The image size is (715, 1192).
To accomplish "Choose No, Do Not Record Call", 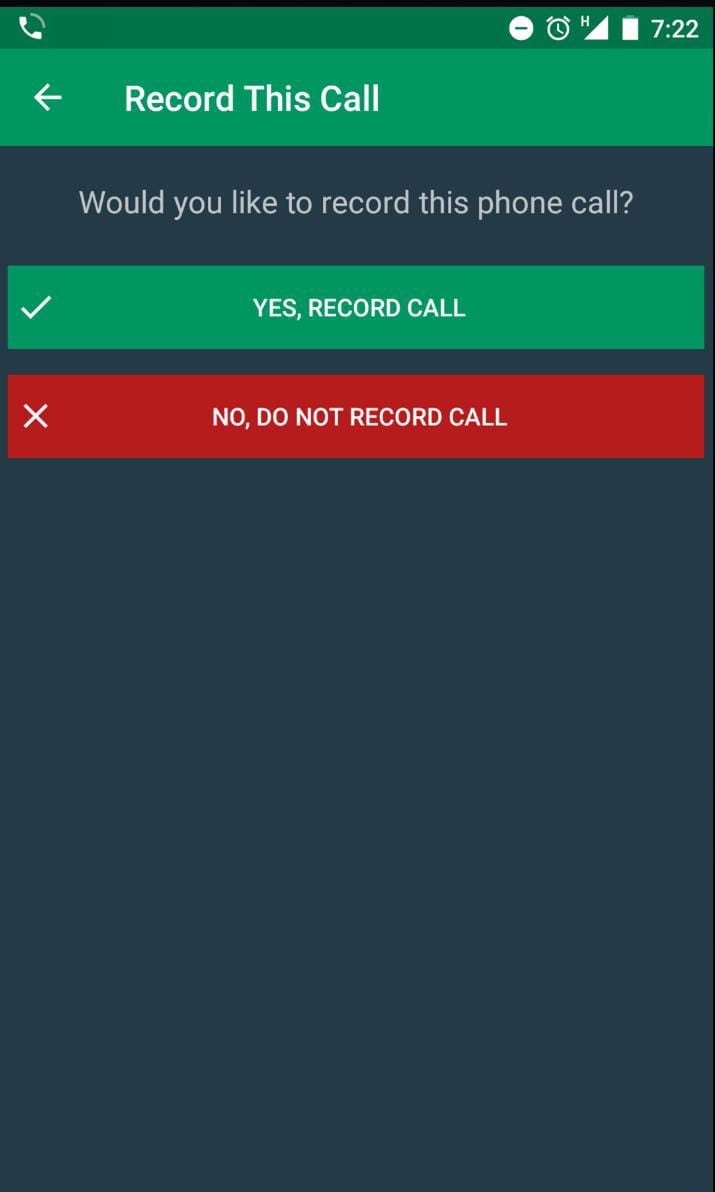I will coord(356,416).
